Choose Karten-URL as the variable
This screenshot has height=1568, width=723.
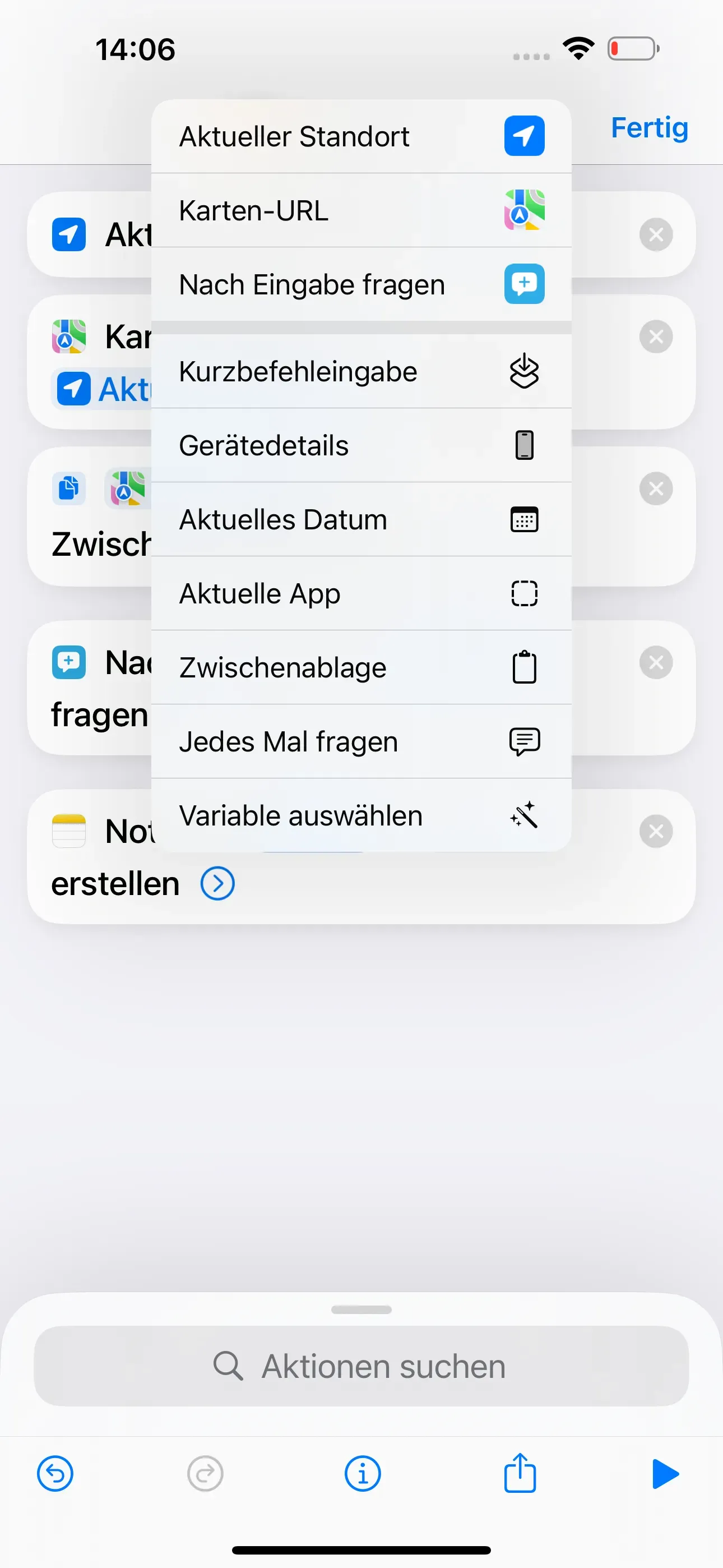[x=360, y=211]
